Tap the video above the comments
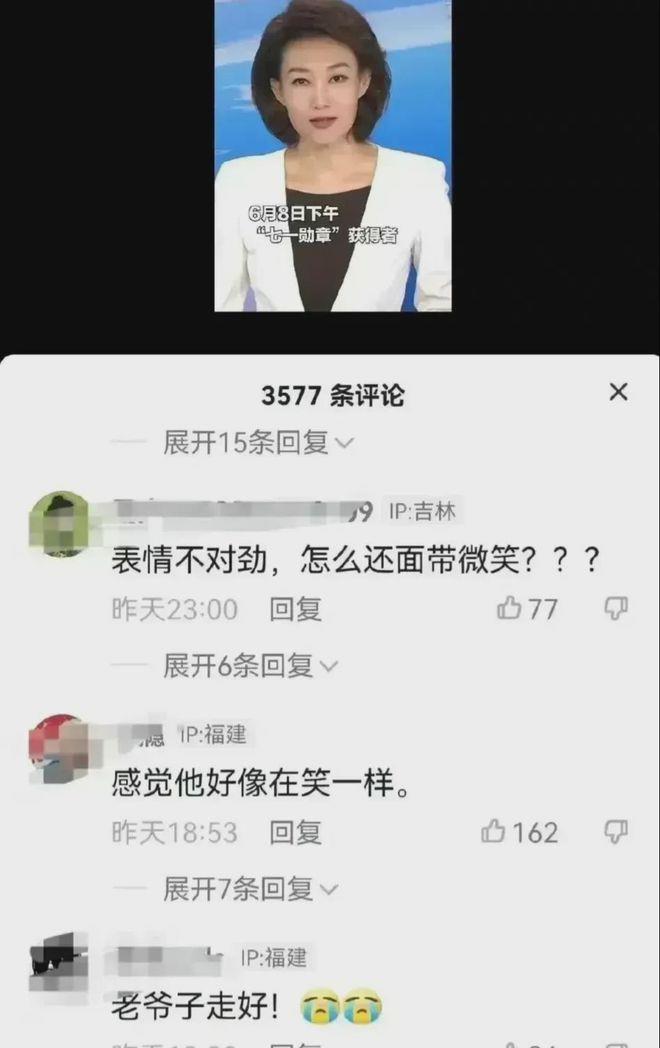Viewport: 660px width, 1048px height. coord(332,155)
